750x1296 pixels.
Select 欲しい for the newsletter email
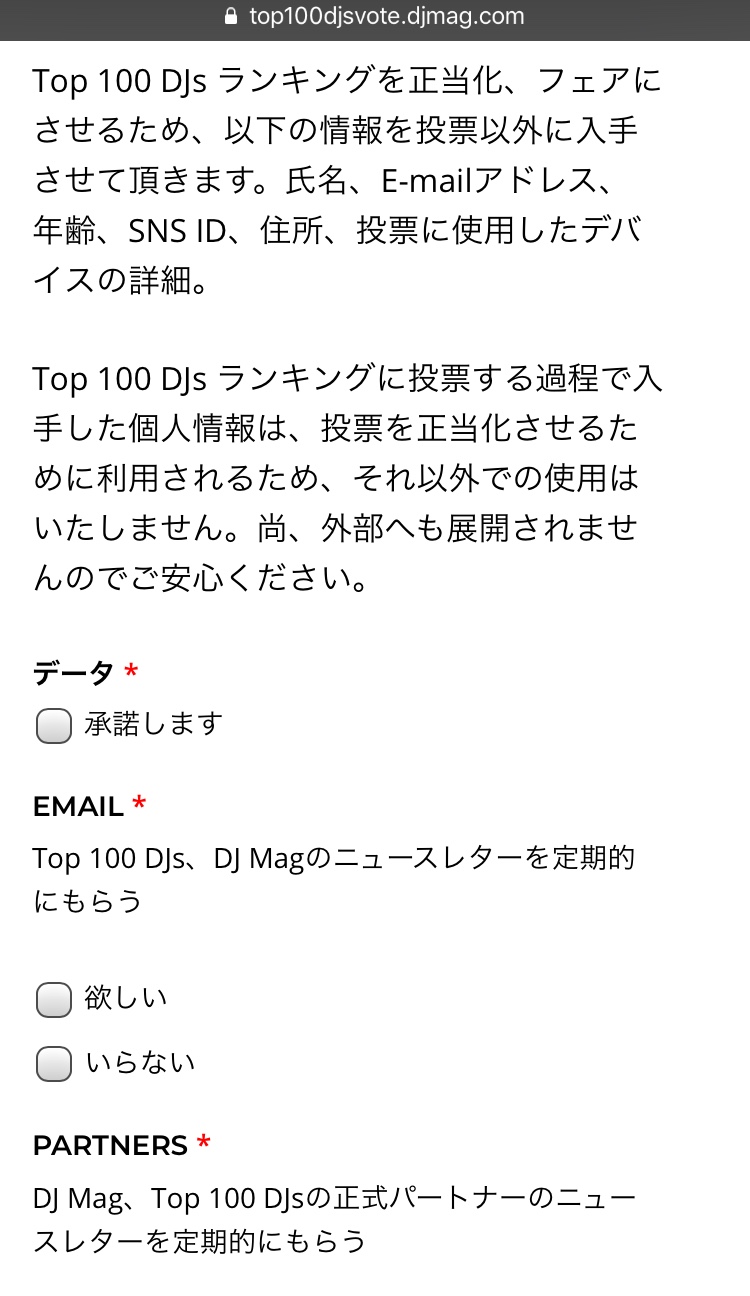(x=54, y=1000)
